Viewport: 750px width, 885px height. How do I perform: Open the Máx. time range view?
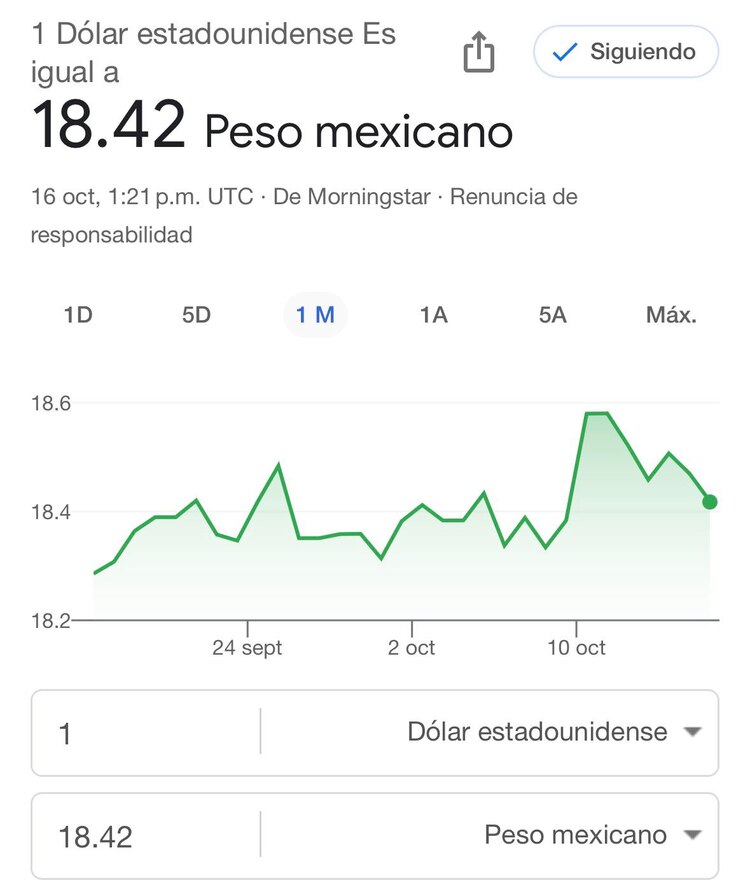pos(670,314)
